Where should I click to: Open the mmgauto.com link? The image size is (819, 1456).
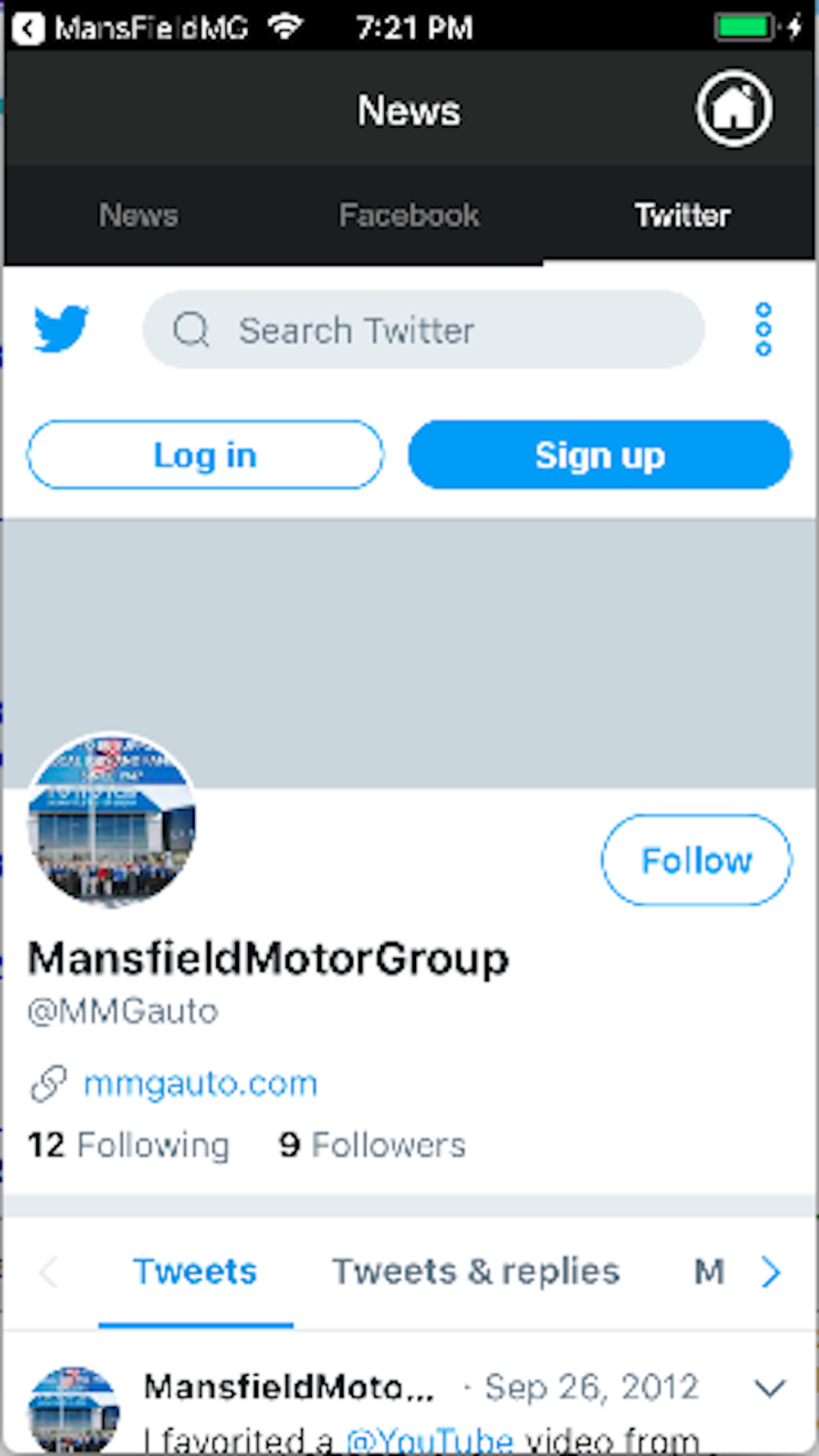(201, 1083)
